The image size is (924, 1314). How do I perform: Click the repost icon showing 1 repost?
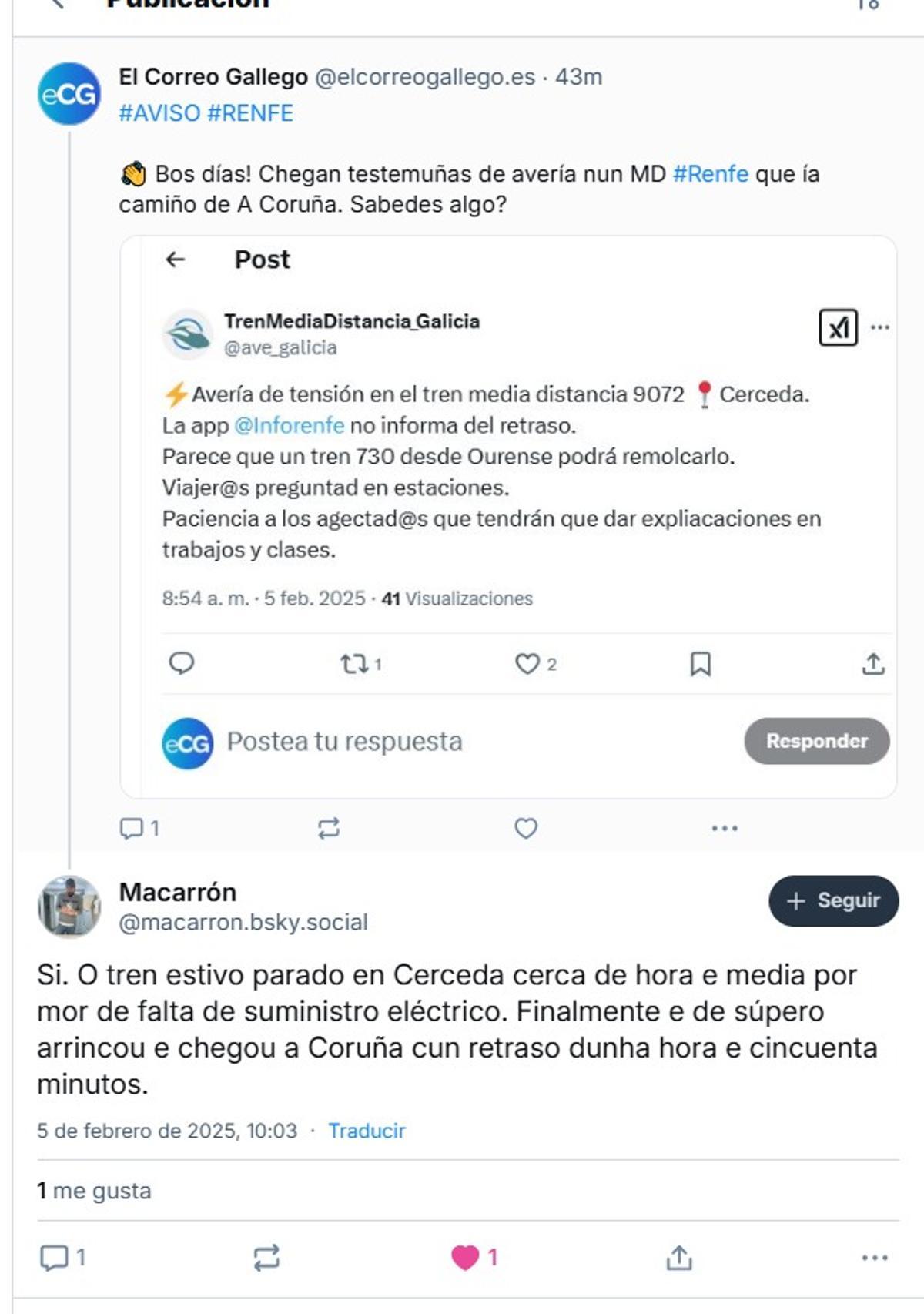(x=358, y=662)
